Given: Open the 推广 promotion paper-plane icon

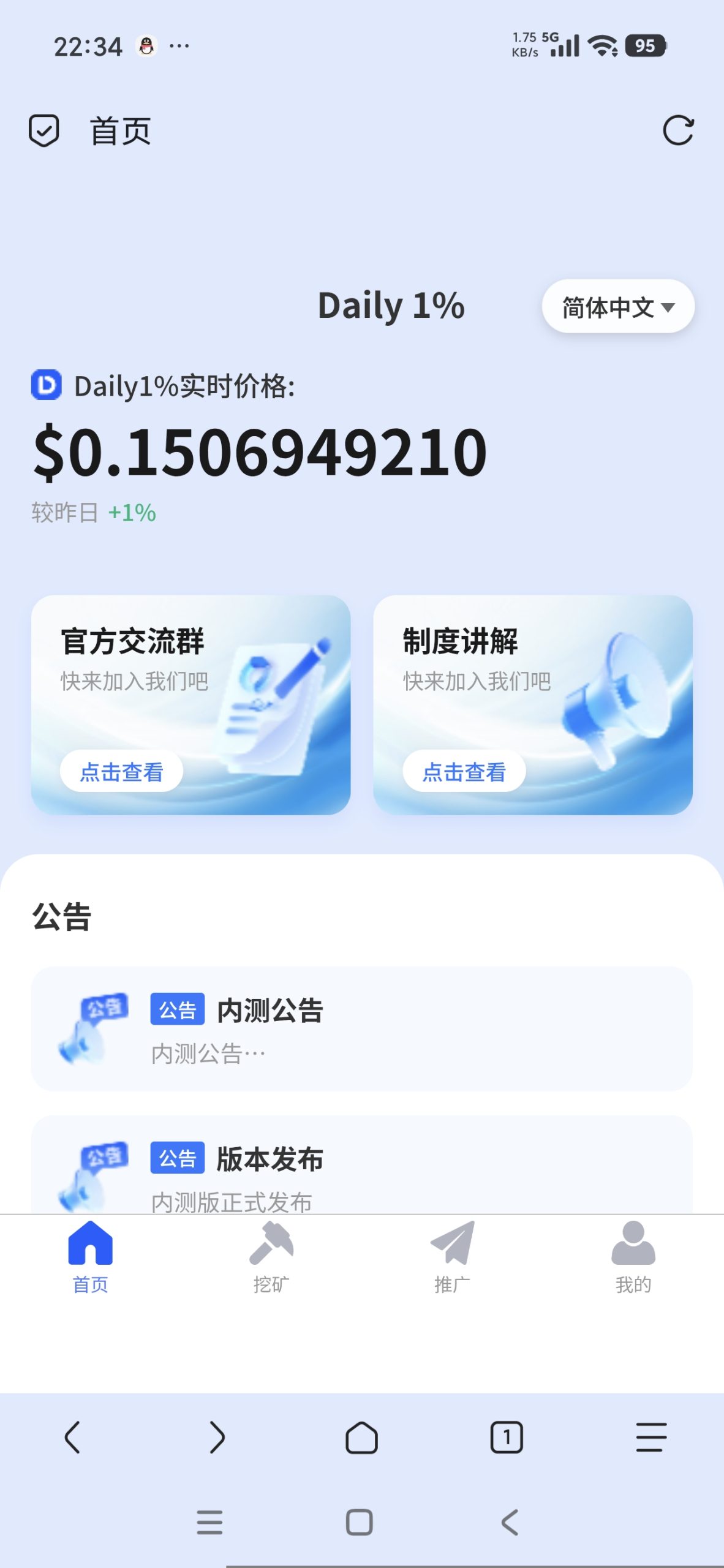Looking at the screenshot, I should coord(452,1245).
